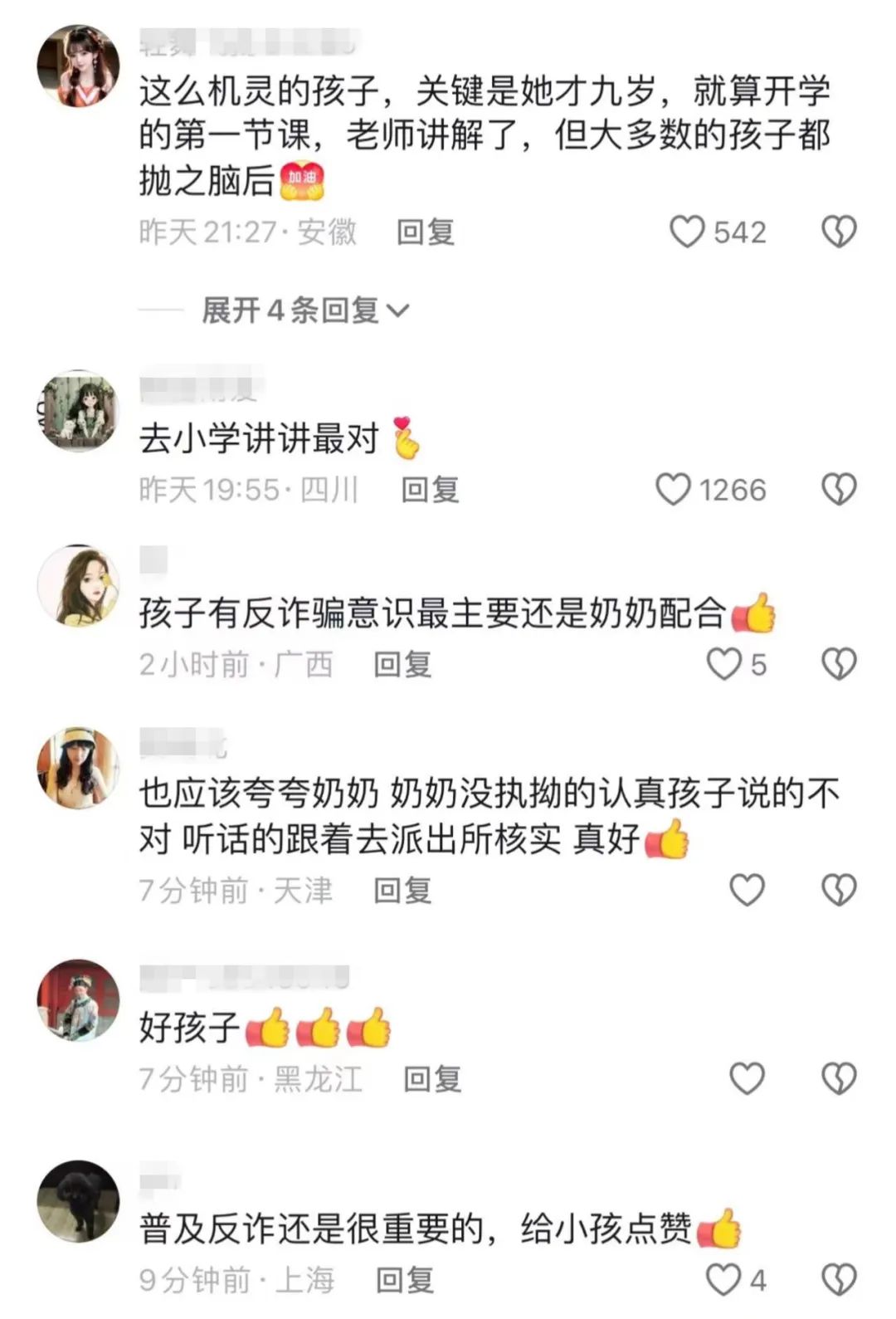Reply to the comment from Sichuan
The width and height of the screenshot is (896, 1319).
(x=430, y=490)
